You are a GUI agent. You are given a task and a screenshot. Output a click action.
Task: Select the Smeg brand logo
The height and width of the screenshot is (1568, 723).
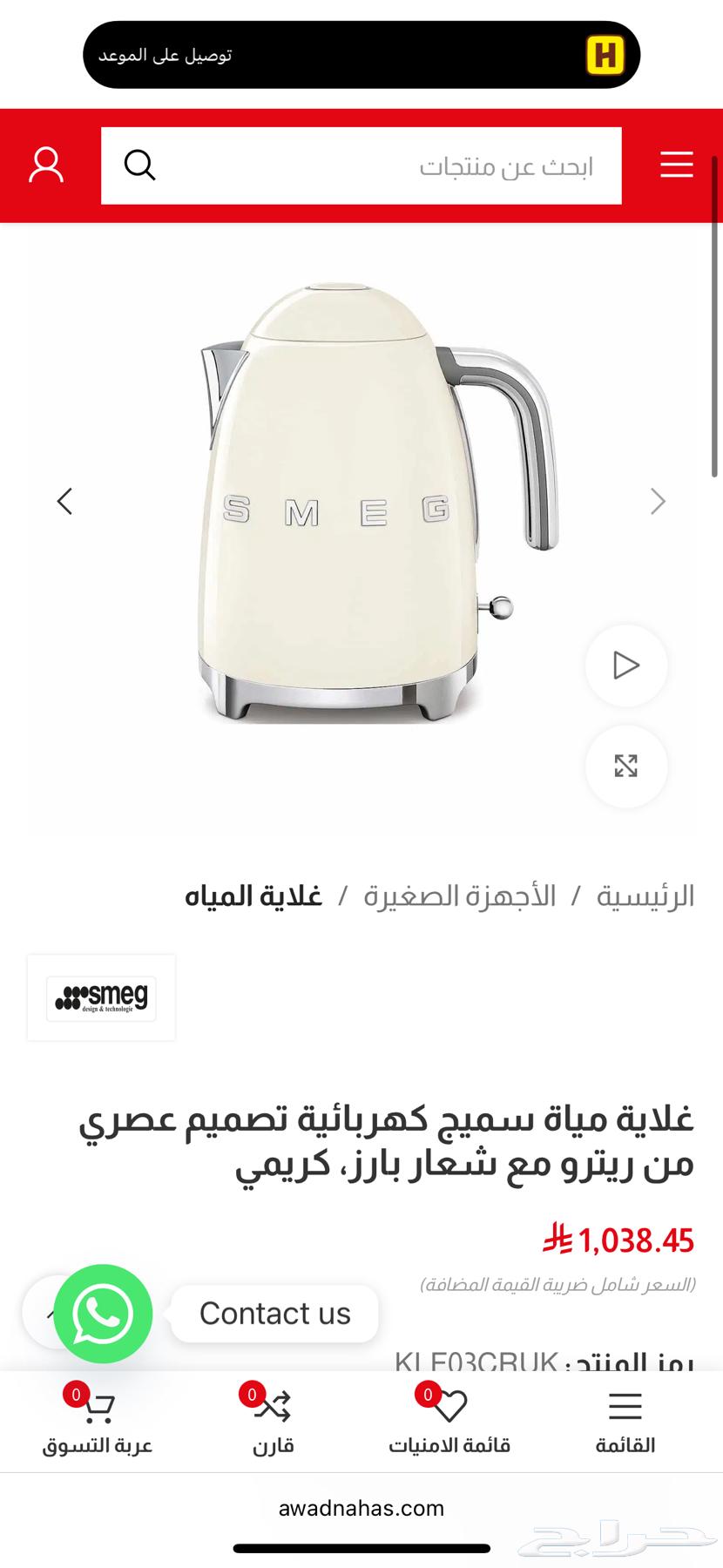(x=100, y=998)
